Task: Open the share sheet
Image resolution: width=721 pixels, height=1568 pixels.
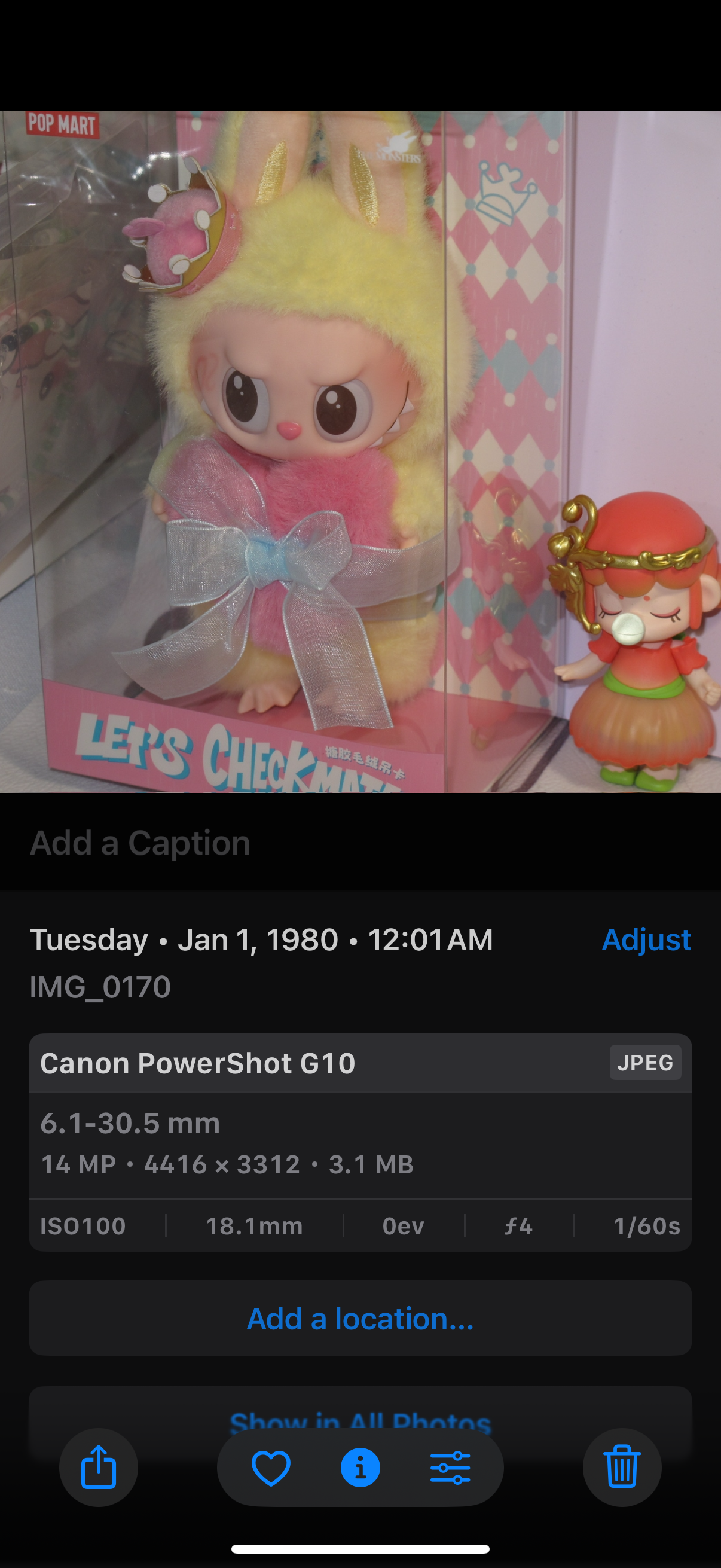Action: coord(99,1467)
